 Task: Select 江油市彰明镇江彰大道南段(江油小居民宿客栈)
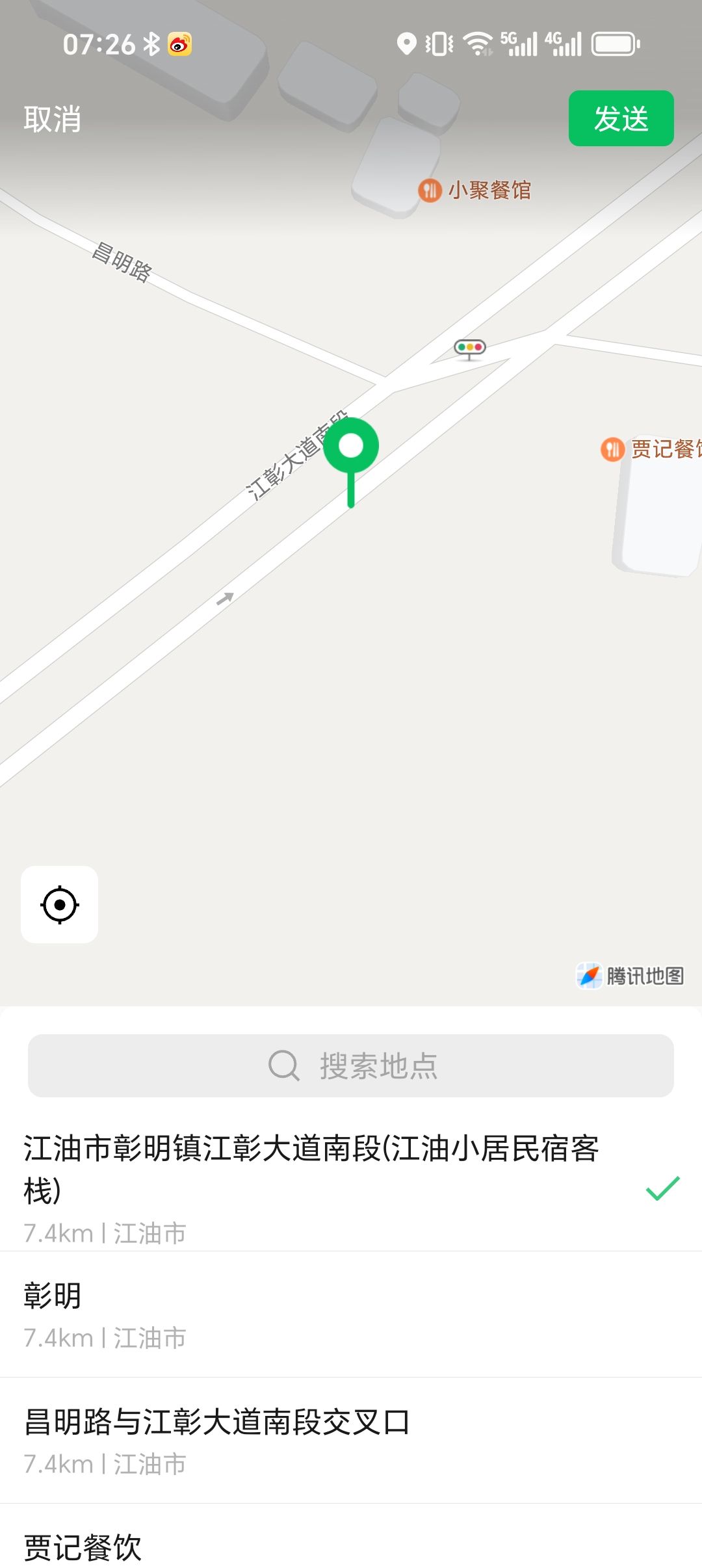(312, 1183)
